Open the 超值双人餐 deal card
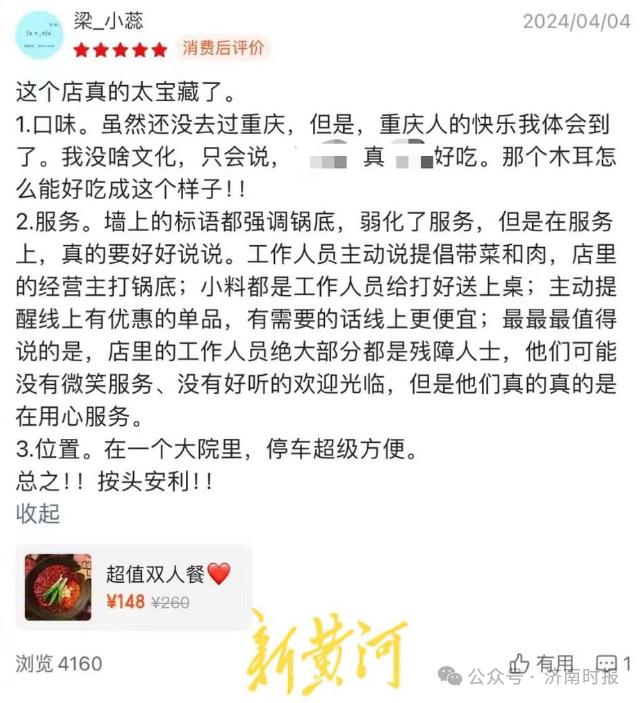The width and height of the screenshot is (640, 703). point(133,587)
